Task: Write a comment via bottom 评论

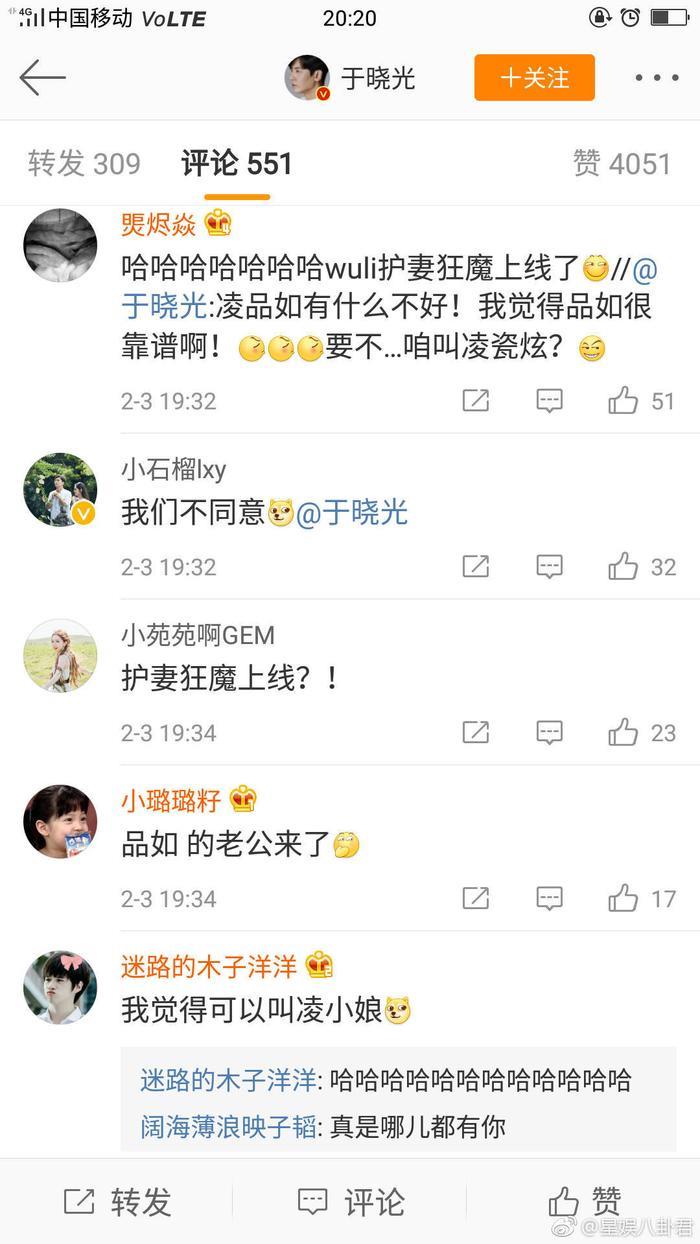Action: [351, 1201]
